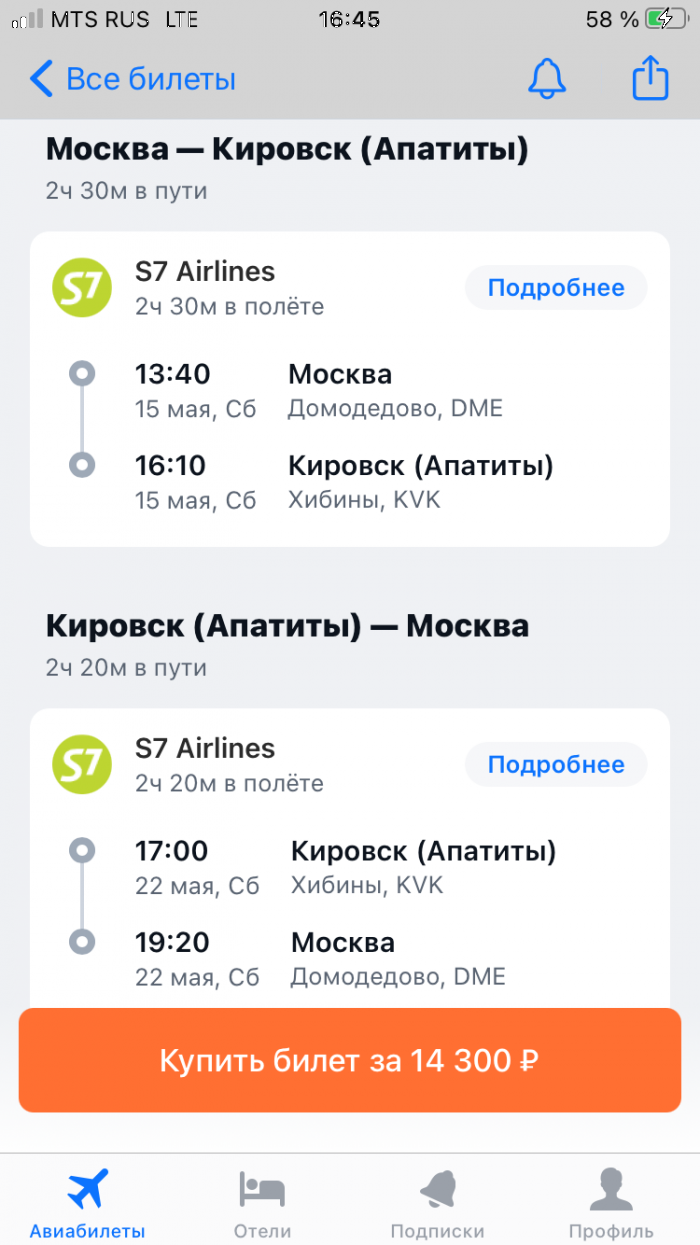
Task: Switch to the Авиабилеты tab
Action: tap(88, 1203)
